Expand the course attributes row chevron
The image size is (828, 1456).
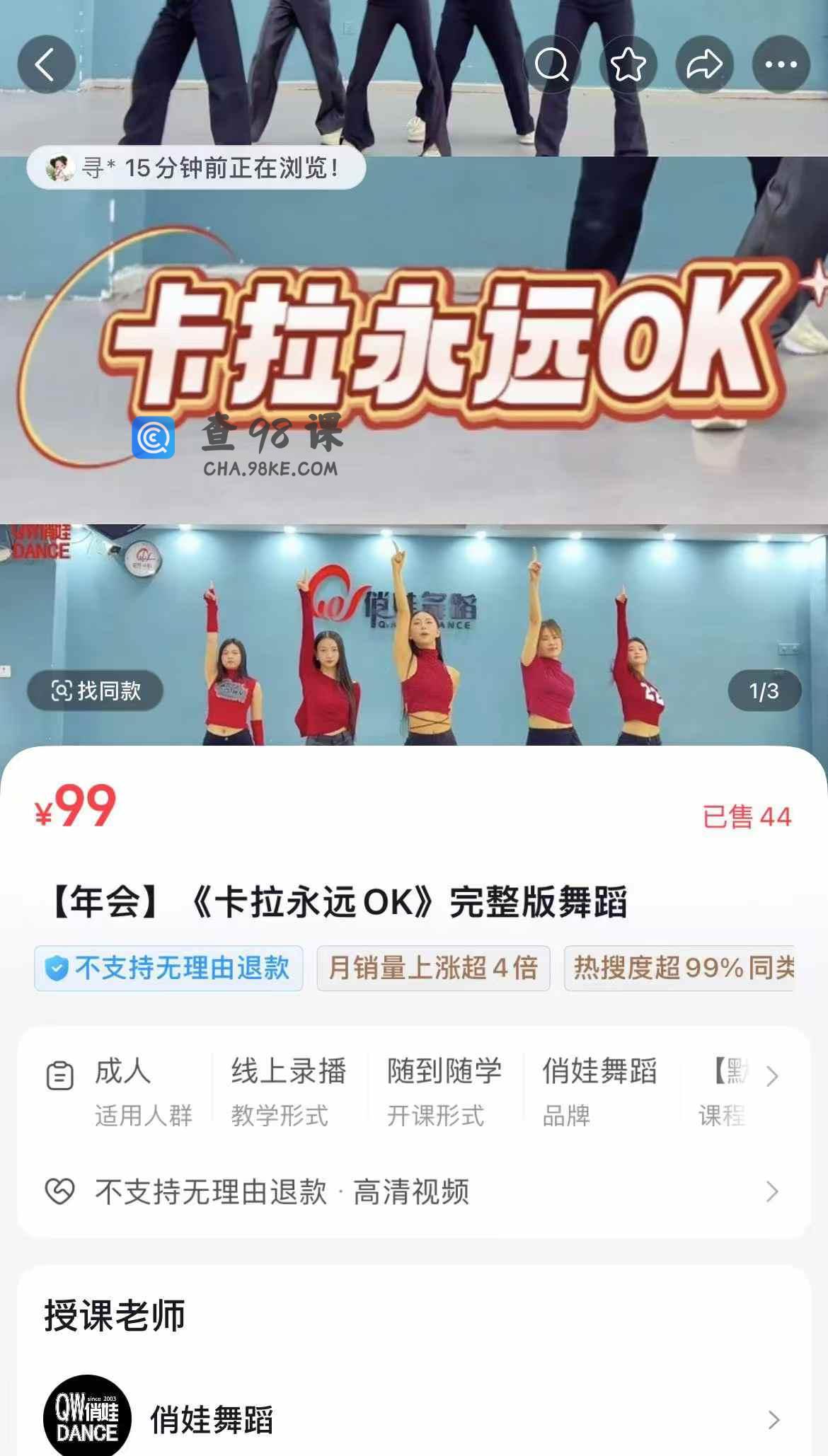coord(772,1077)
